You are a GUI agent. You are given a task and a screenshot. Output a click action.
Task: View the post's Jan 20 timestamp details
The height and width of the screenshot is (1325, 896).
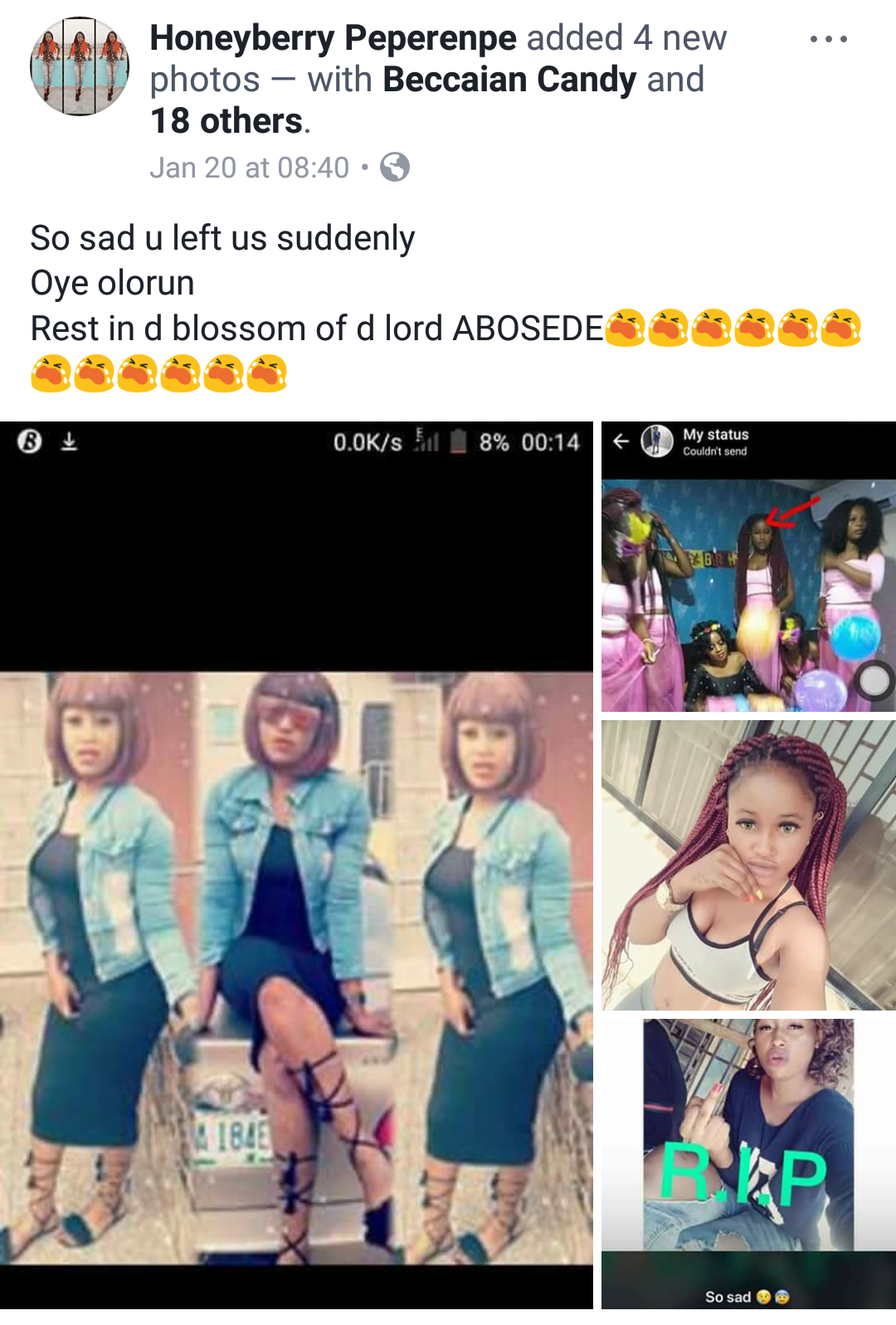[249, 168]
